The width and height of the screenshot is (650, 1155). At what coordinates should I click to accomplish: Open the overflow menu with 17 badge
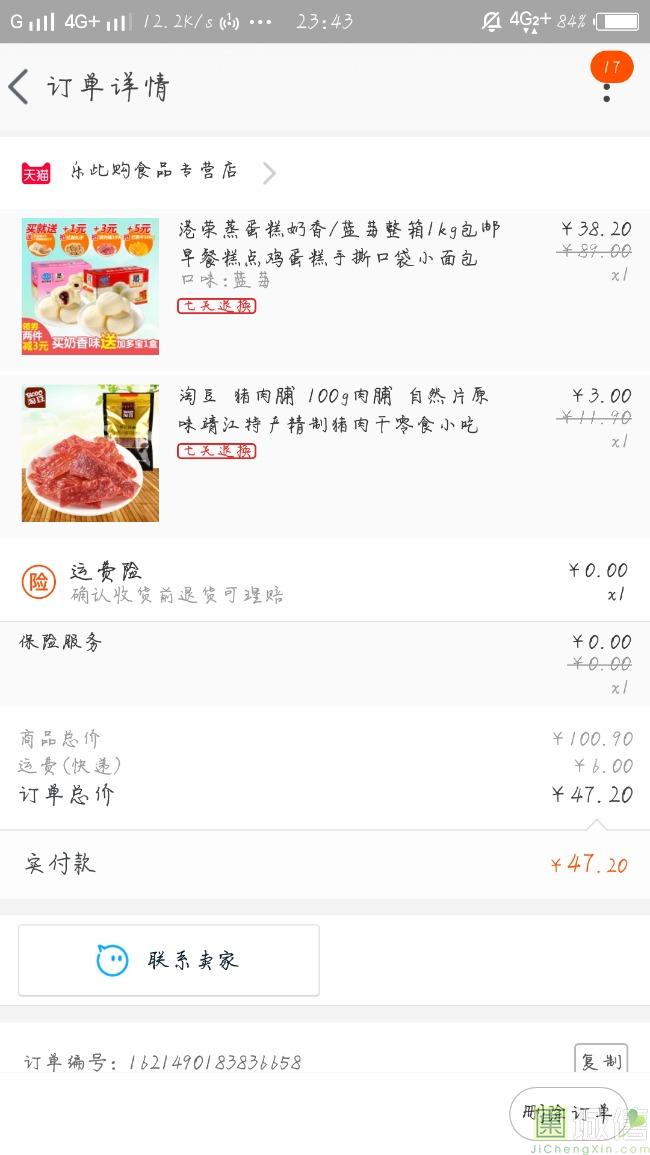pos(607,87)
